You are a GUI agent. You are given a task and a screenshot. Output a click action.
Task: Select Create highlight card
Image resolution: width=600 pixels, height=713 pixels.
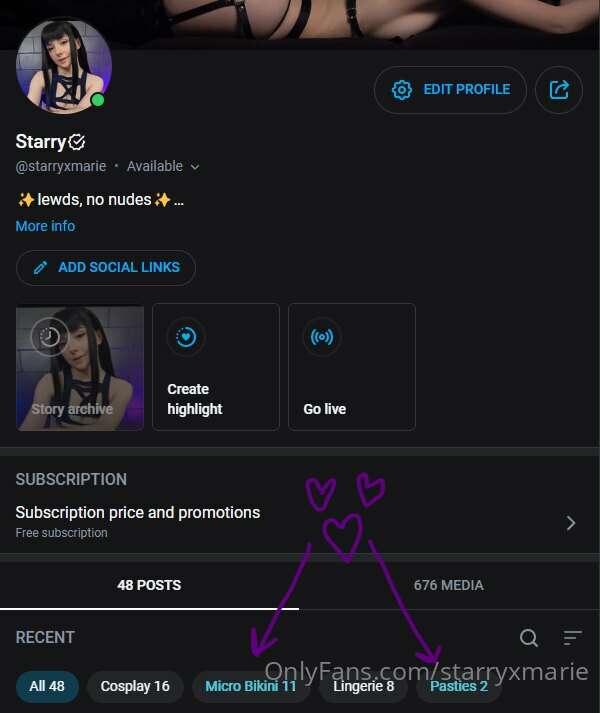pos(215,367)
